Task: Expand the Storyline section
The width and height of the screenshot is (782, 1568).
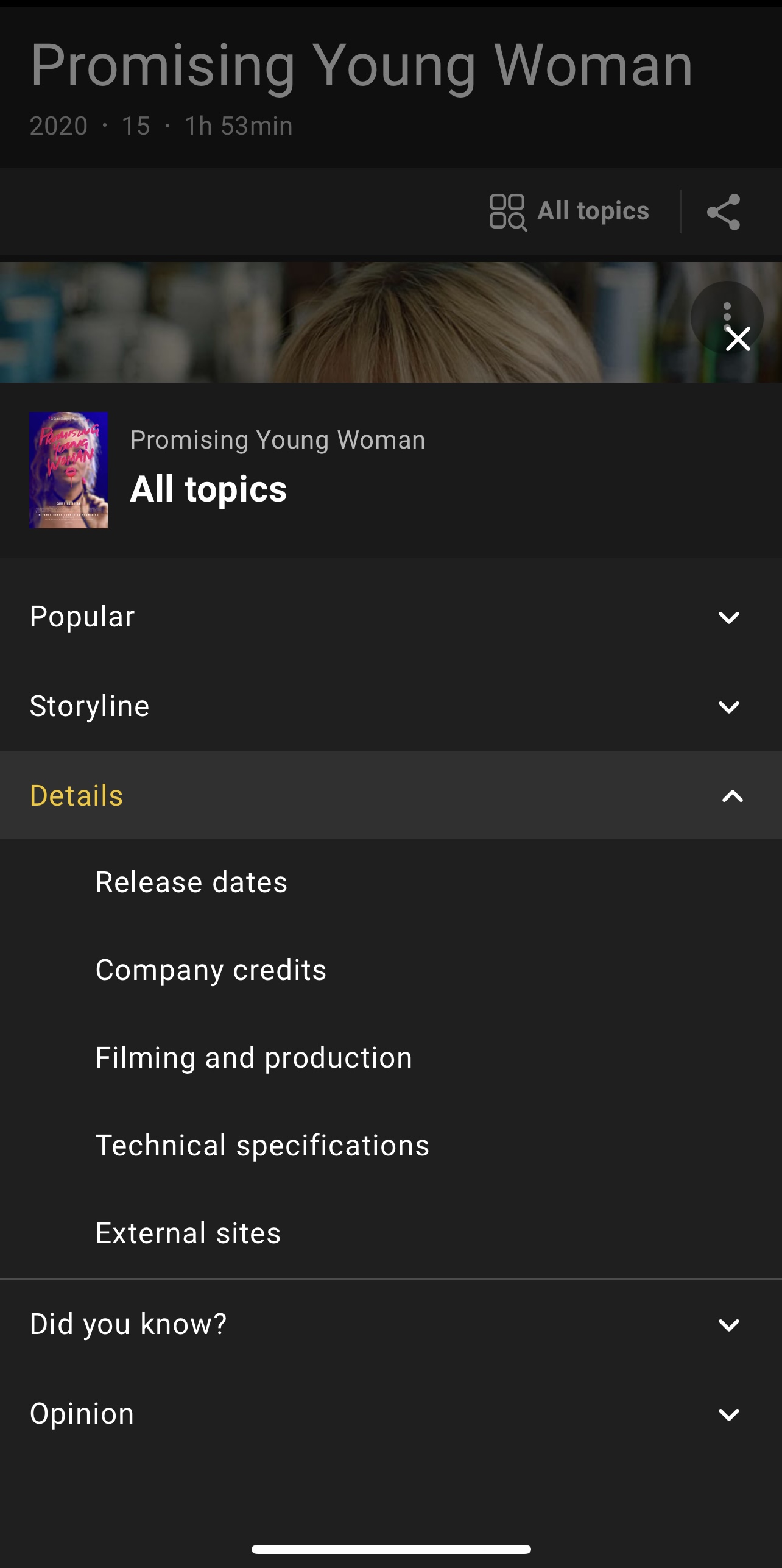Action: [390, 706]
